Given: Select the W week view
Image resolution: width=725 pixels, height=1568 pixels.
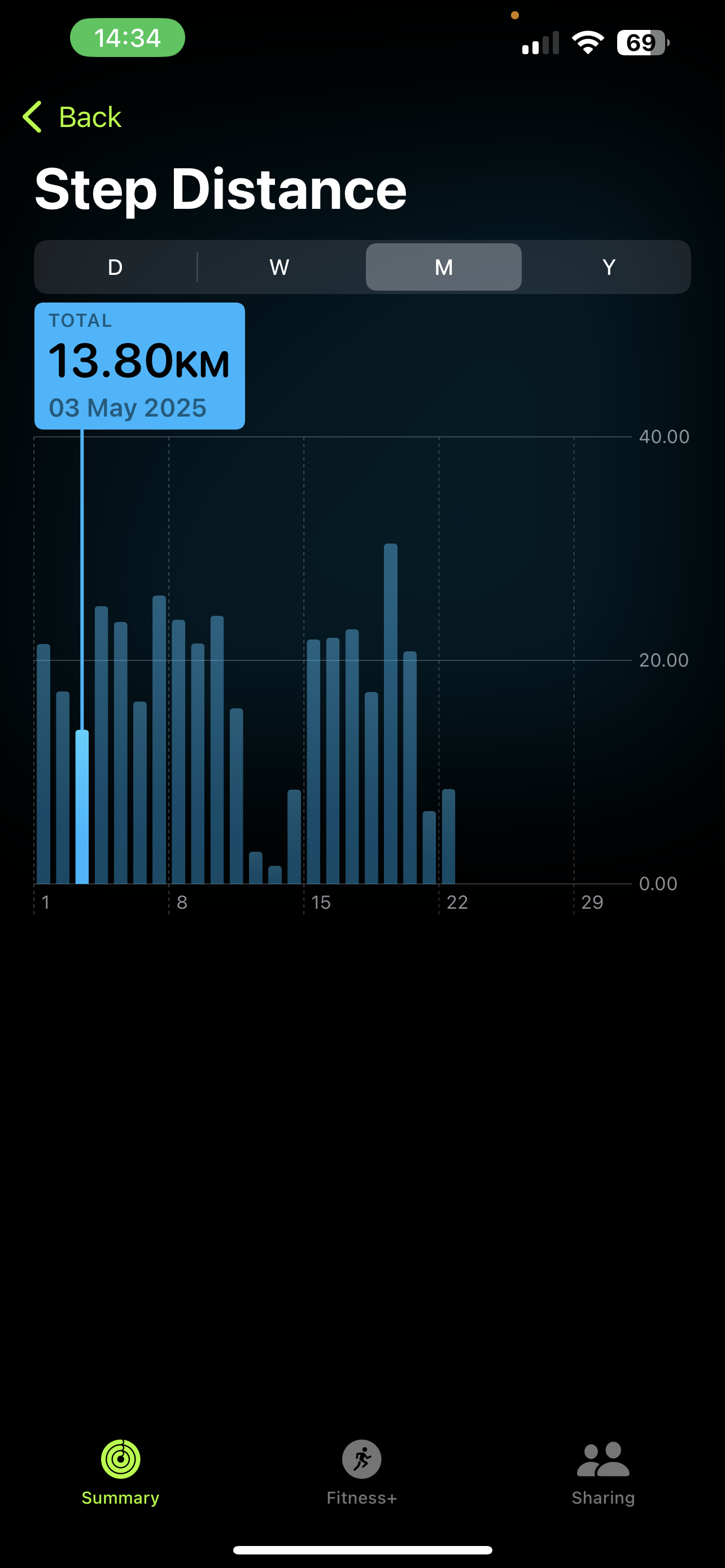Looking at the screenshot, I should tap(279, 267).
